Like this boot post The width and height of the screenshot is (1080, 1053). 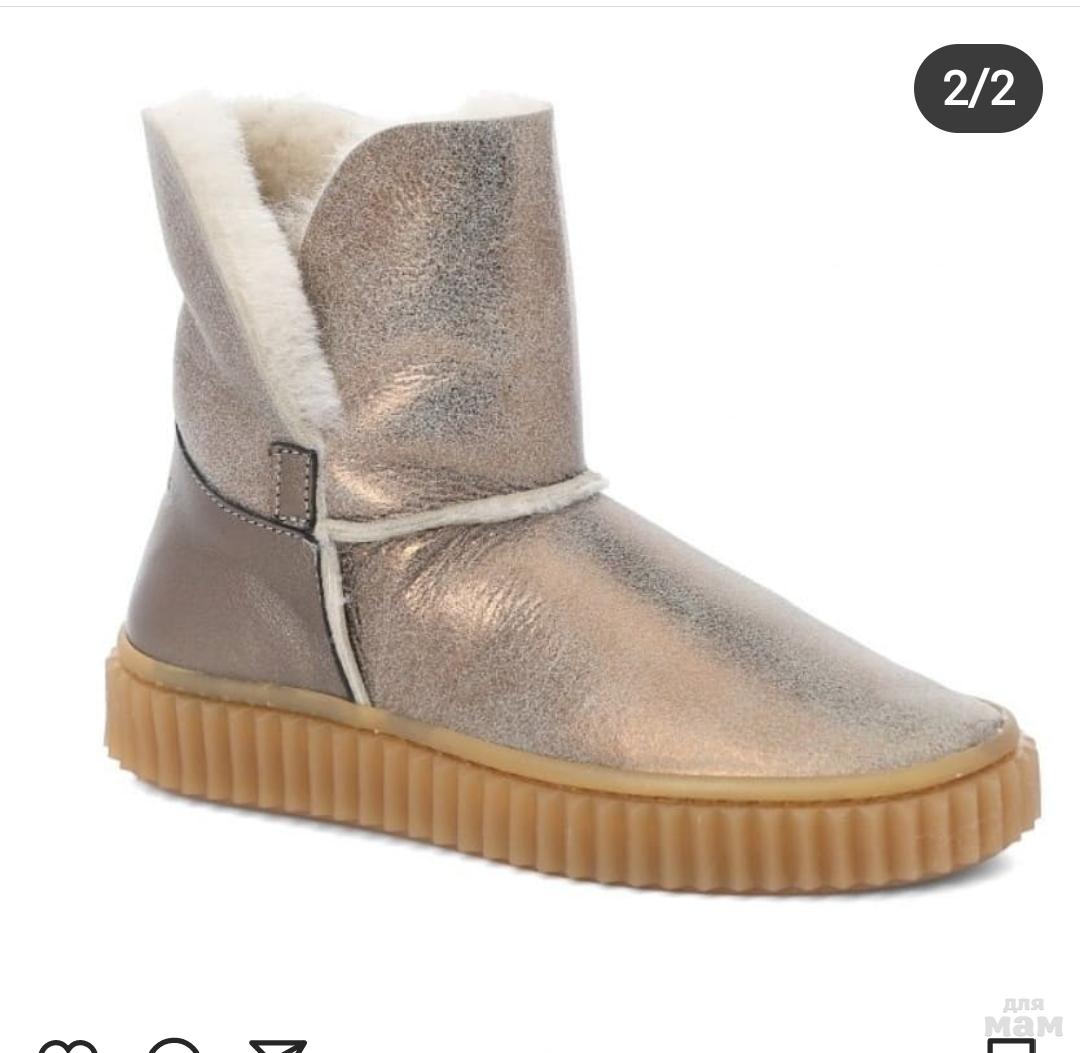point(68,1046)
